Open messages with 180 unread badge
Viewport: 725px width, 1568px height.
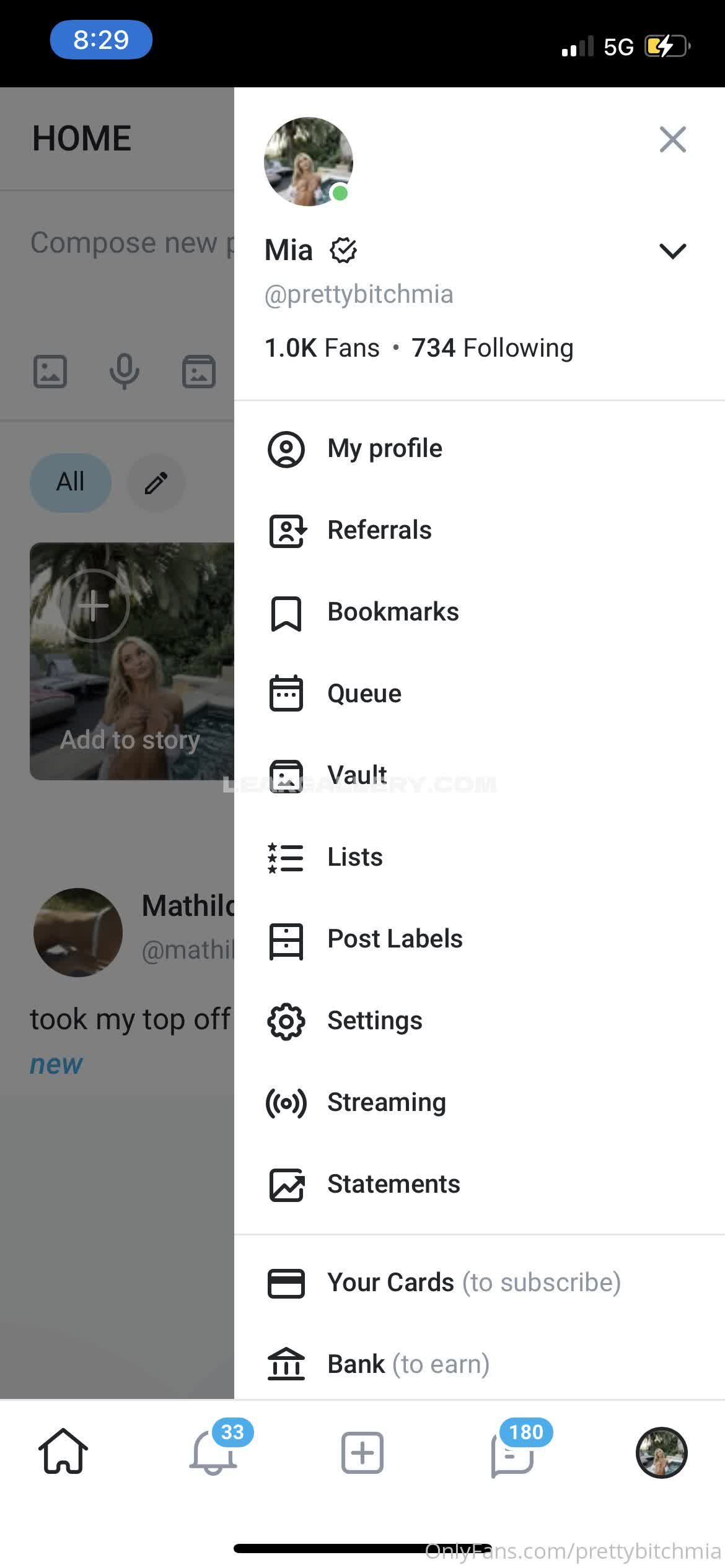[512, 1453]
